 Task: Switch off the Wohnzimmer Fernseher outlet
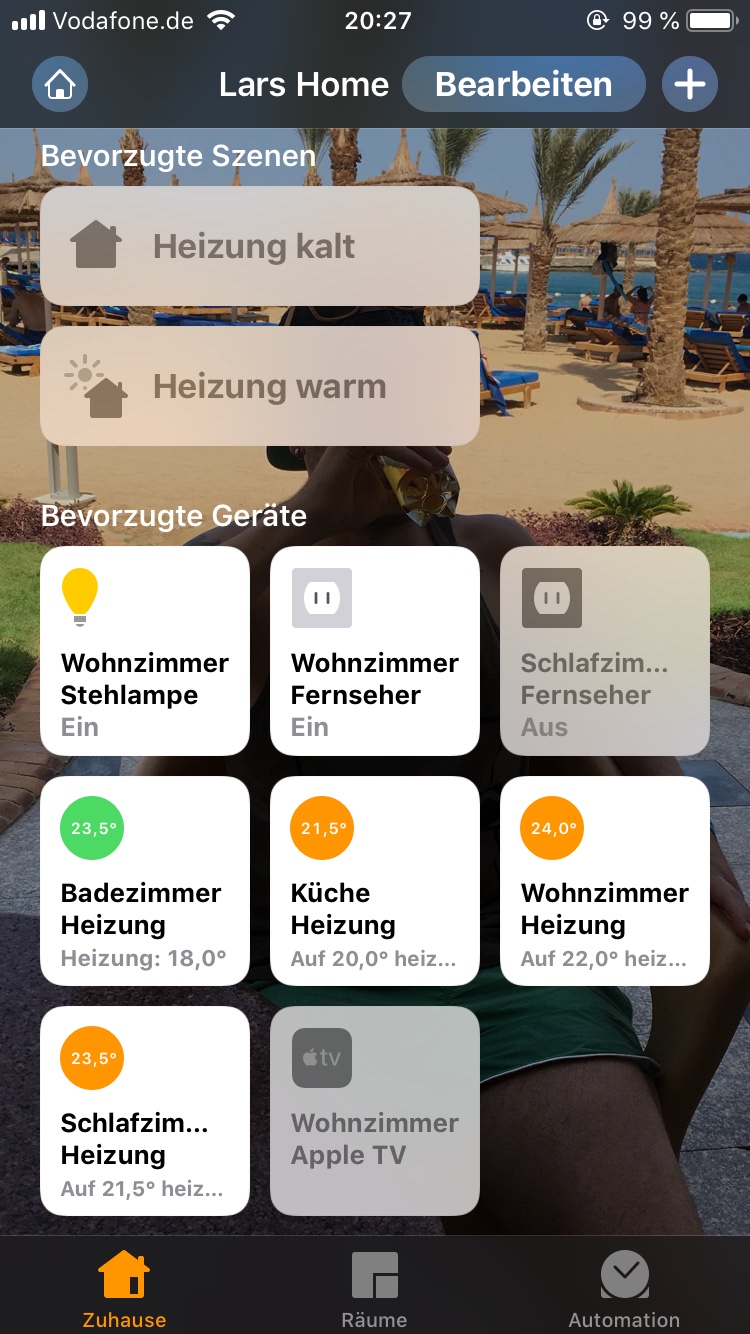tap(375, 651)
